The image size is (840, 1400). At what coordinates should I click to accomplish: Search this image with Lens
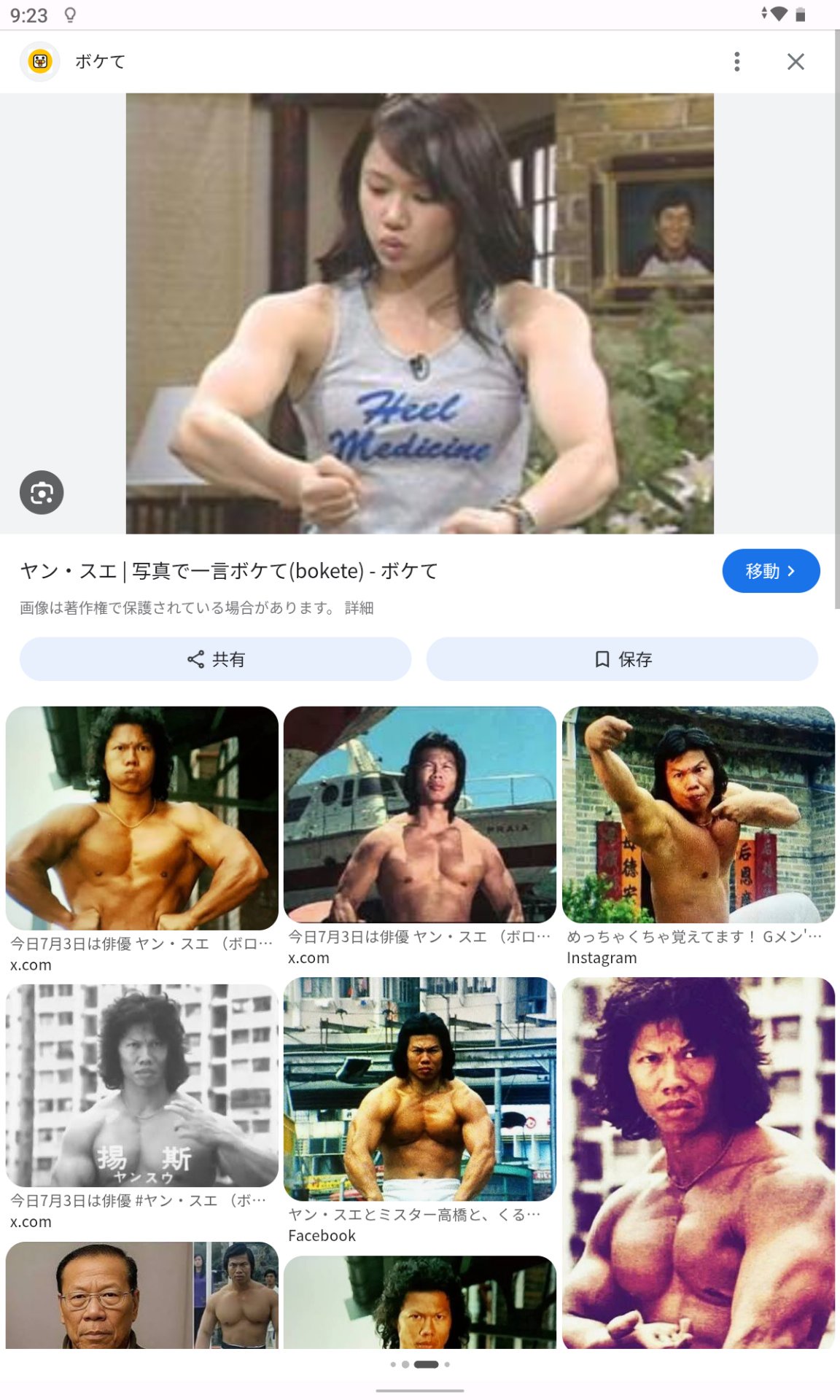[42, 493]
